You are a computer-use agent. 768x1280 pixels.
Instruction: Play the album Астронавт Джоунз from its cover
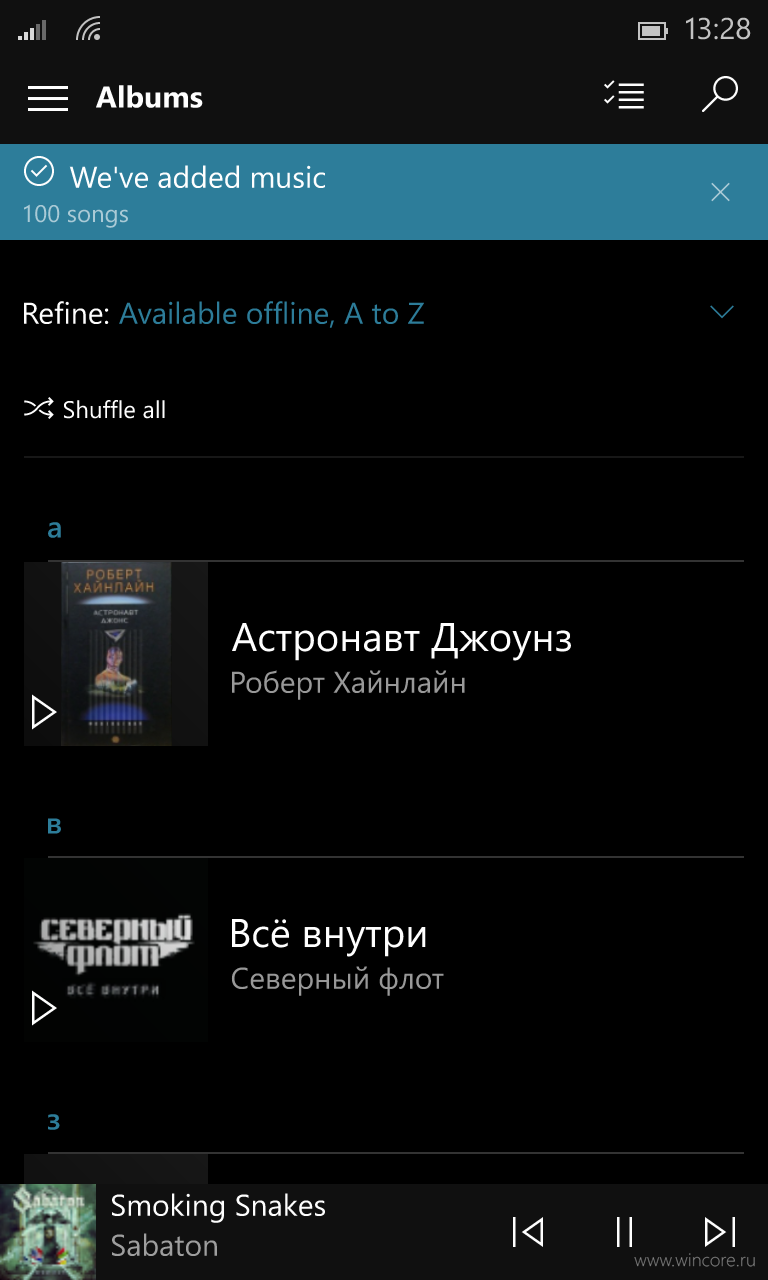43,713
